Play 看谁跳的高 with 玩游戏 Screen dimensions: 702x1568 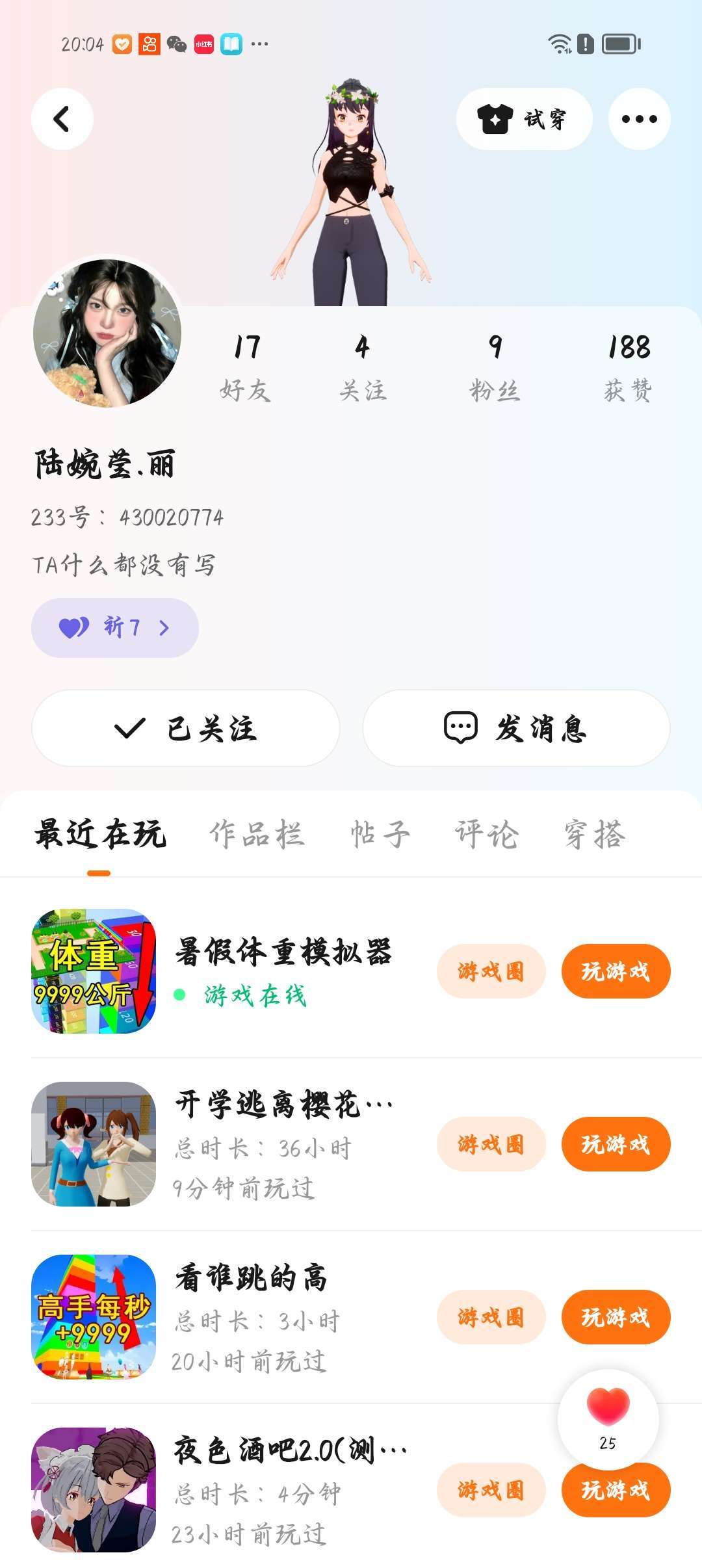click(616, 1317)
